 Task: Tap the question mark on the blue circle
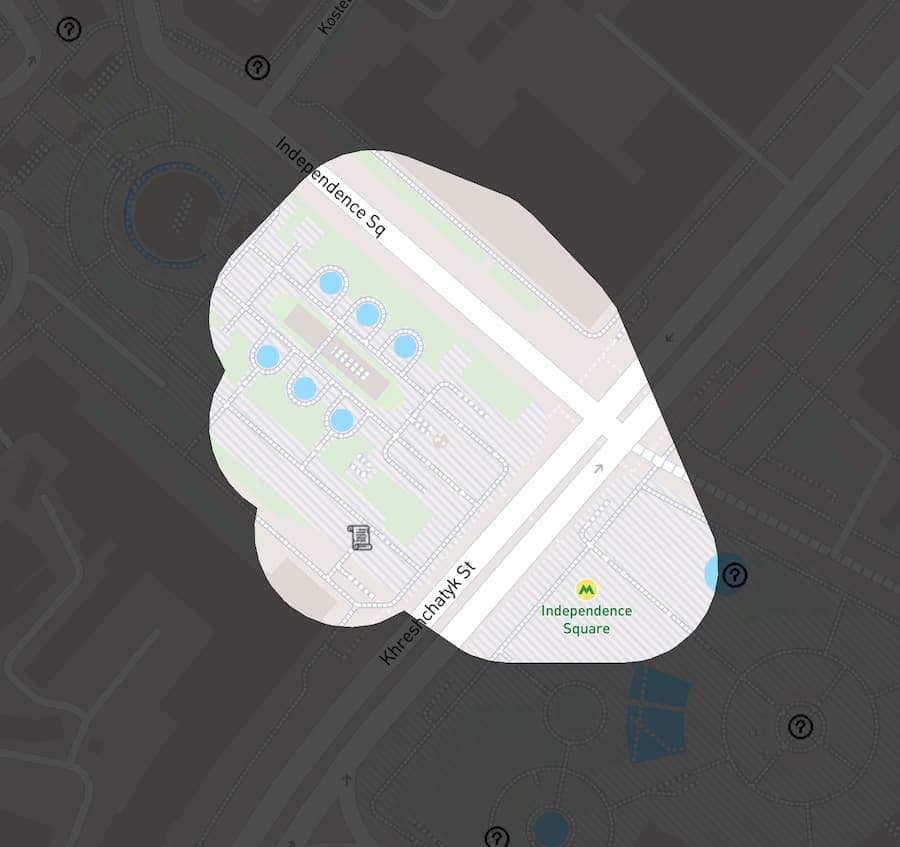click(734, 575)
